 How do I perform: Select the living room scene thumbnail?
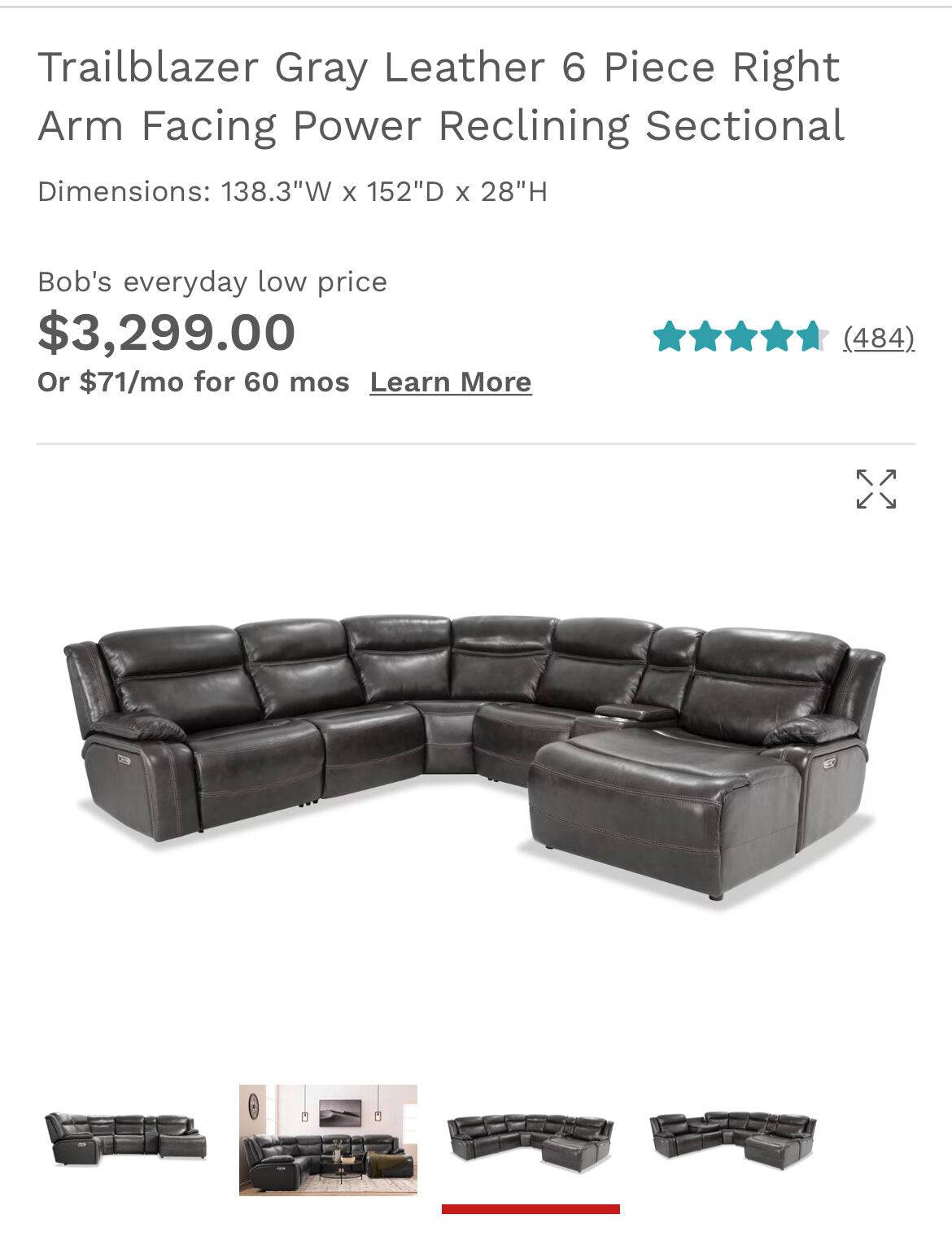point(328,1139)
